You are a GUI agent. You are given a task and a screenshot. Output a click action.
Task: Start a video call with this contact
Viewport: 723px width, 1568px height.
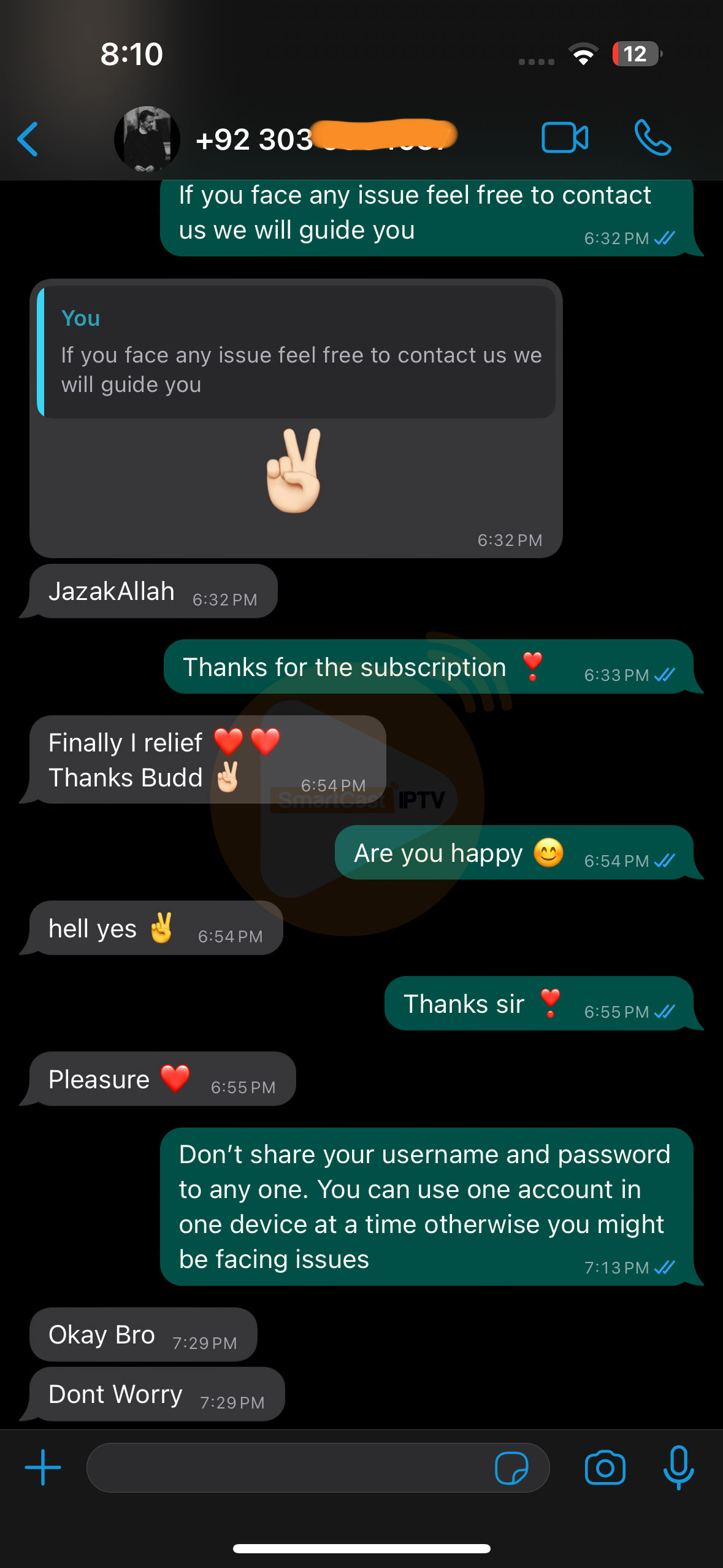(x=564, y=137)
